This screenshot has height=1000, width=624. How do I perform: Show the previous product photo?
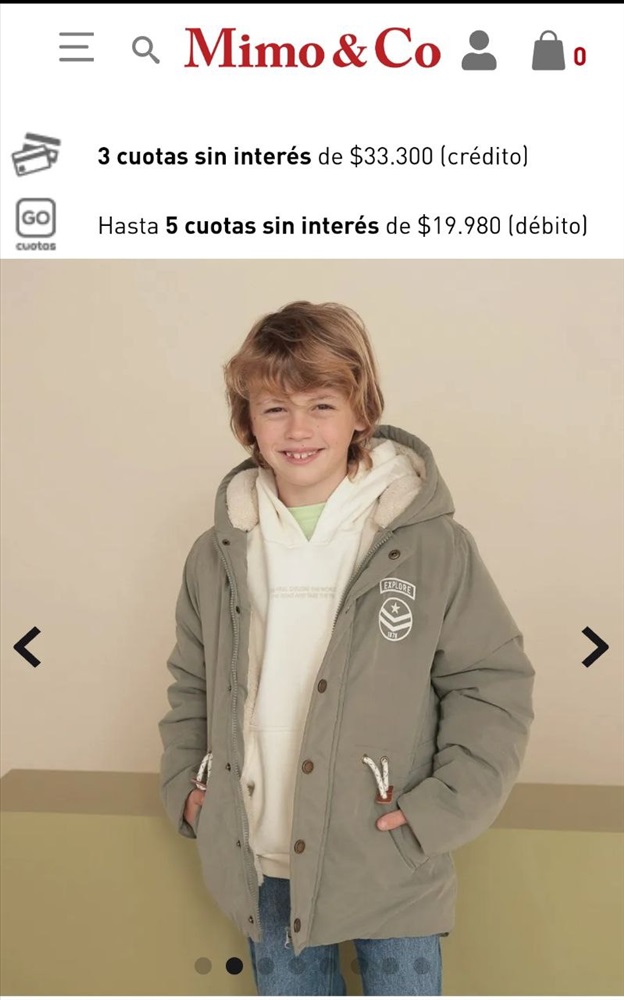click(x=27, y=647)
